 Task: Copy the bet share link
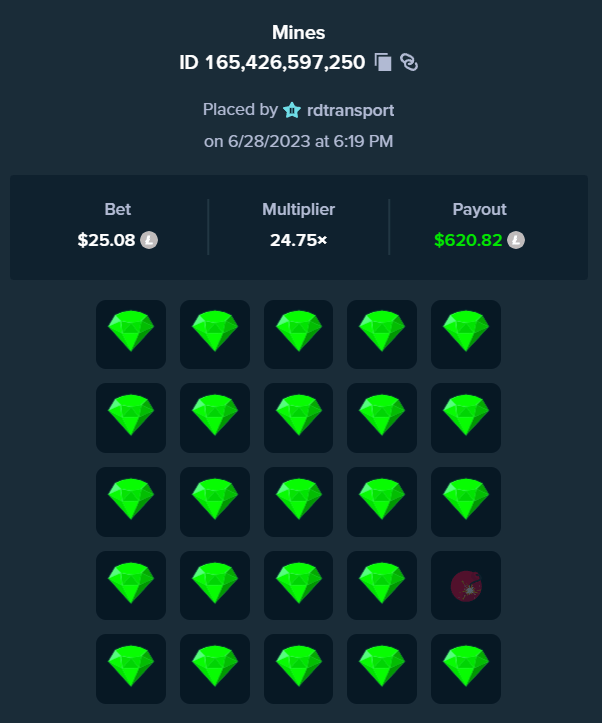pos(408,62)
